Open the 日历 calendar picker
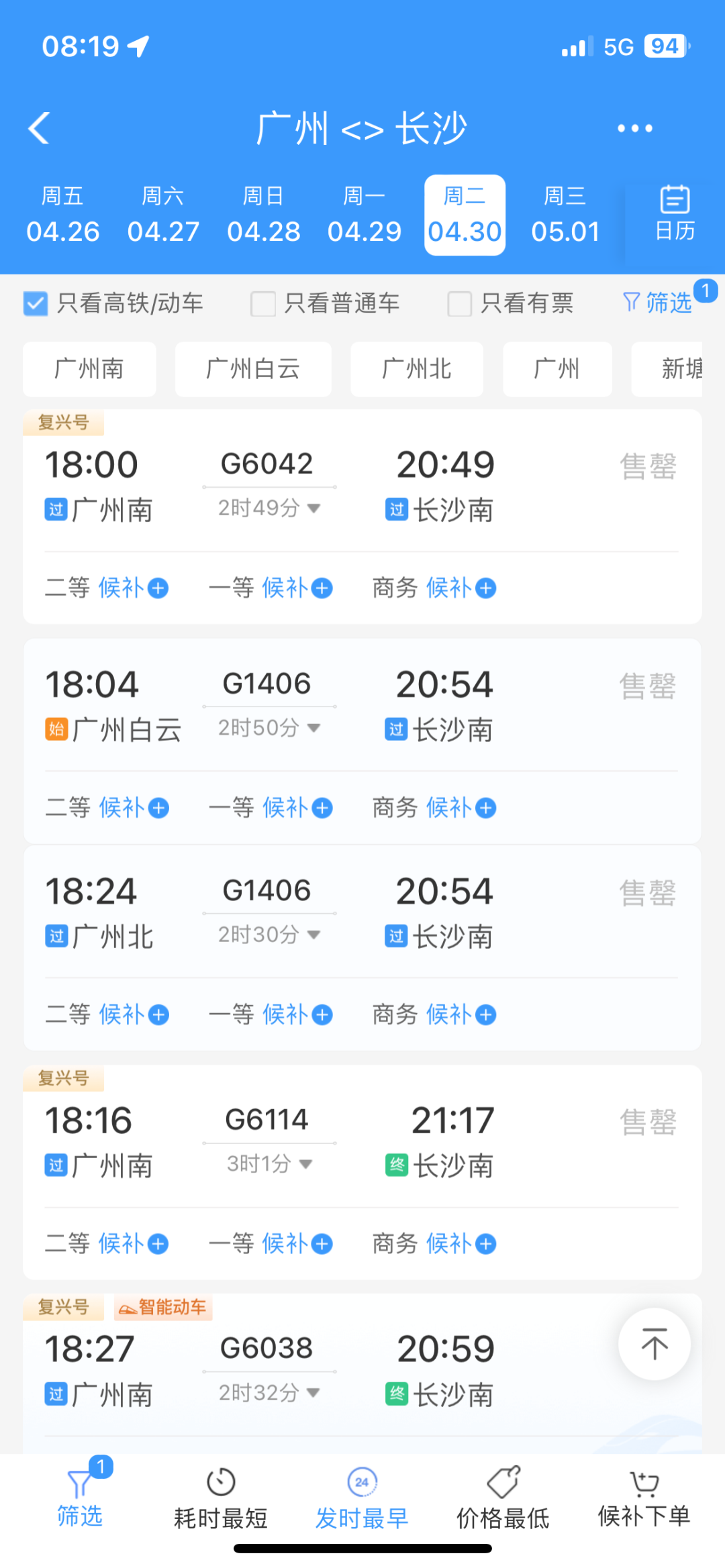This screenshot has width=725, height=1568. (674, 215)
